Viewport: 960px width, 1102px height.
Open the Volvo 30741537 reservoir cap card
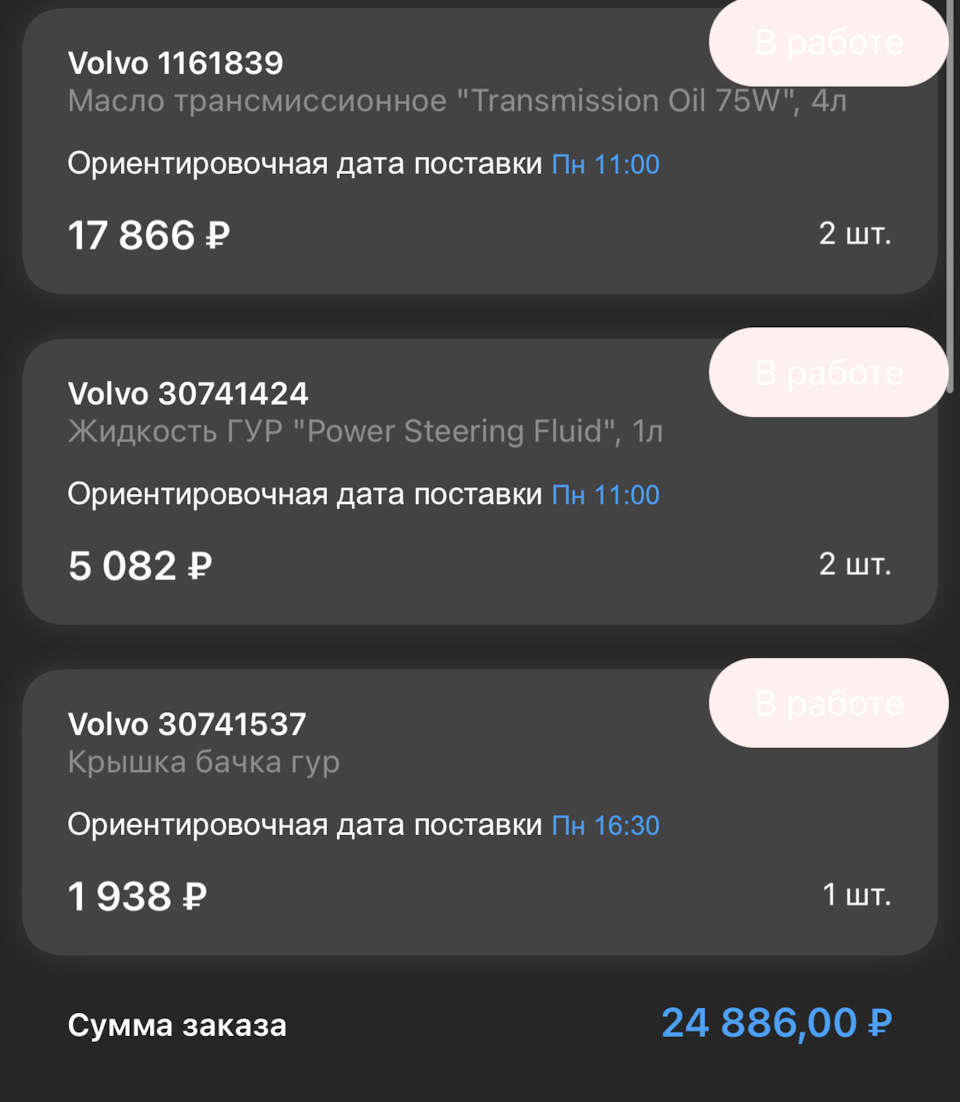[x=188, y=723]
